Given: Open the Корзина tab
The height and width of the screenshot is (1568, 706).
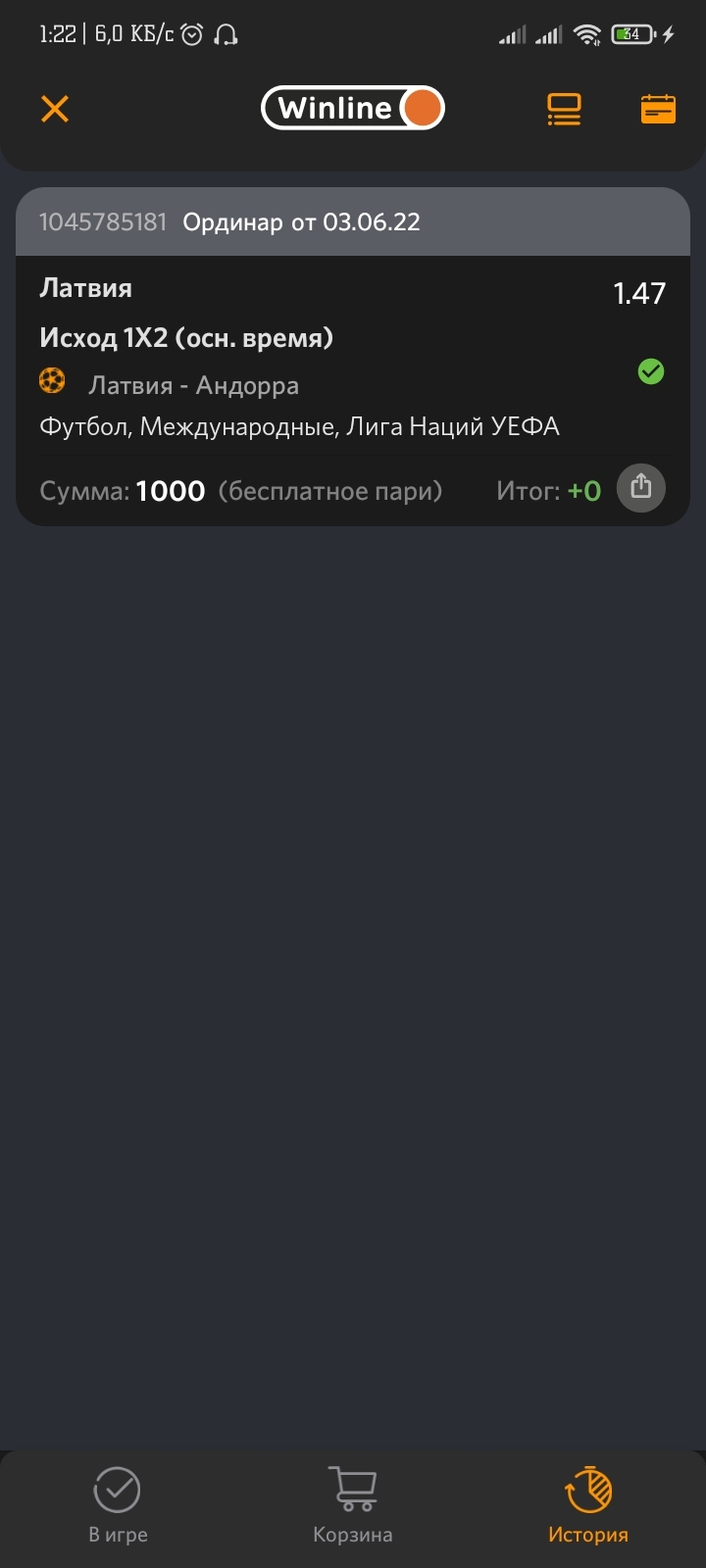Looking at the screenshot, I should tap(353, 1506).
